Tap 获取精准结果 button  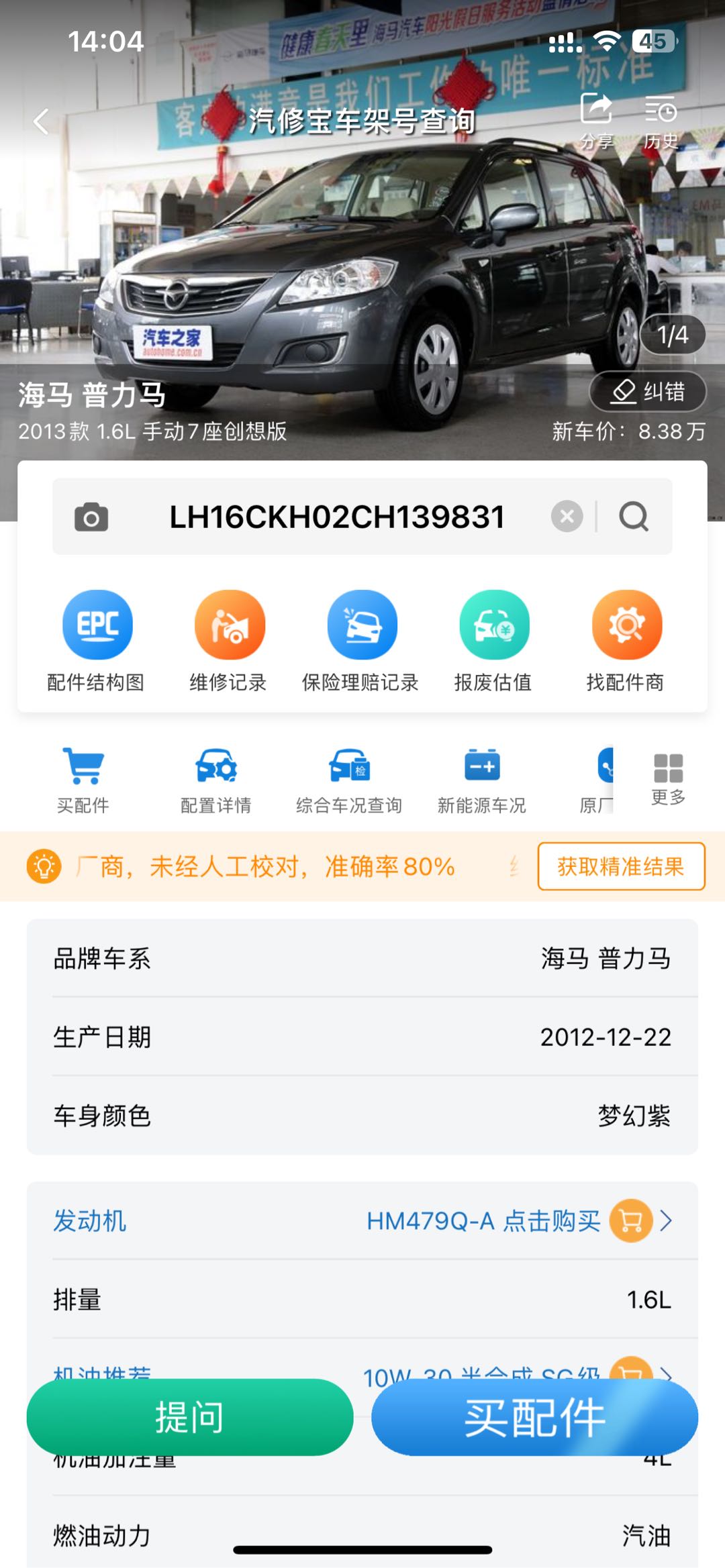coord(621,866)
